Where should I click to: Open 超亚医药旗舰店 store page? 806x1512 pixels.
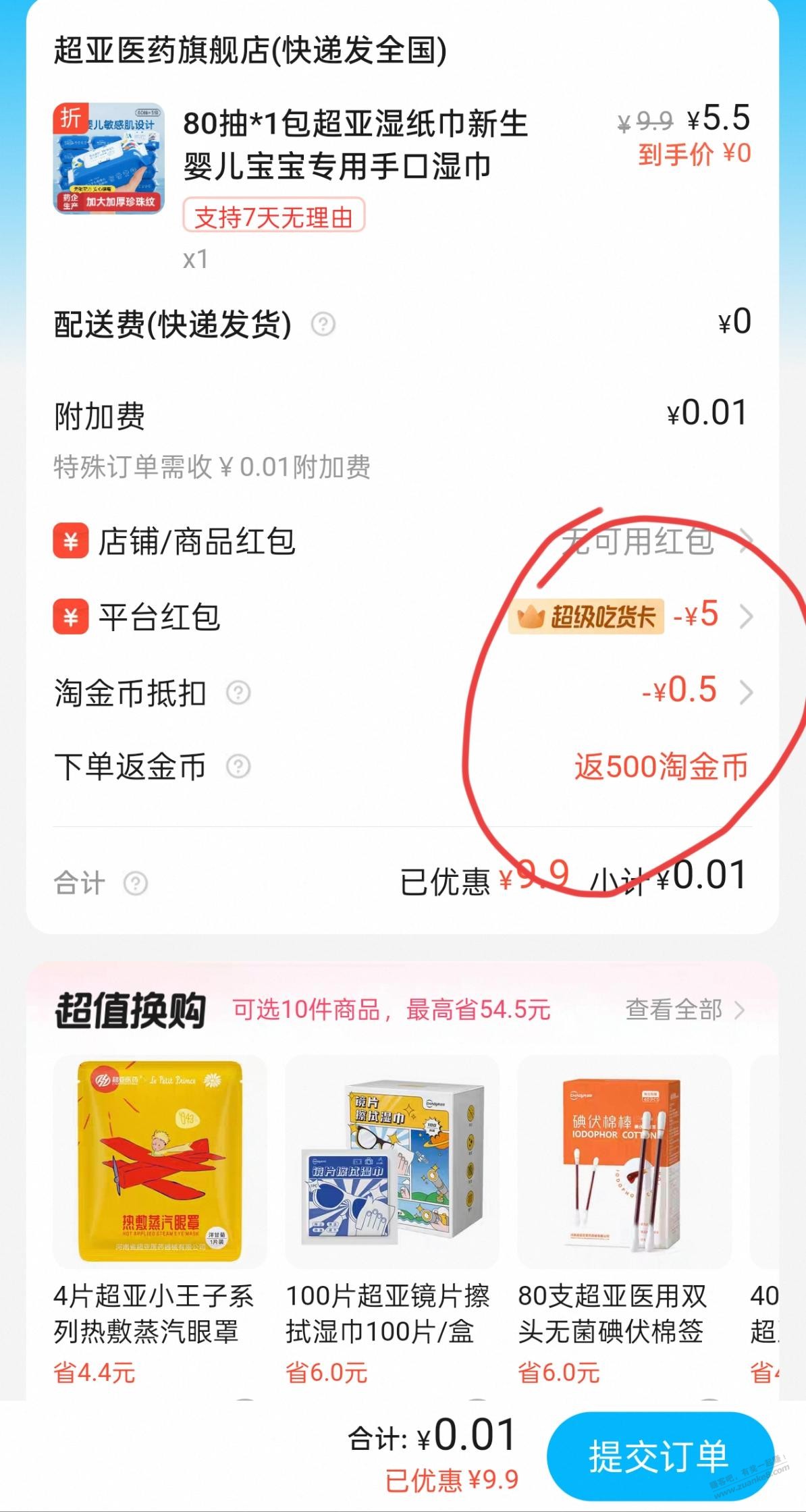point(250,51)
